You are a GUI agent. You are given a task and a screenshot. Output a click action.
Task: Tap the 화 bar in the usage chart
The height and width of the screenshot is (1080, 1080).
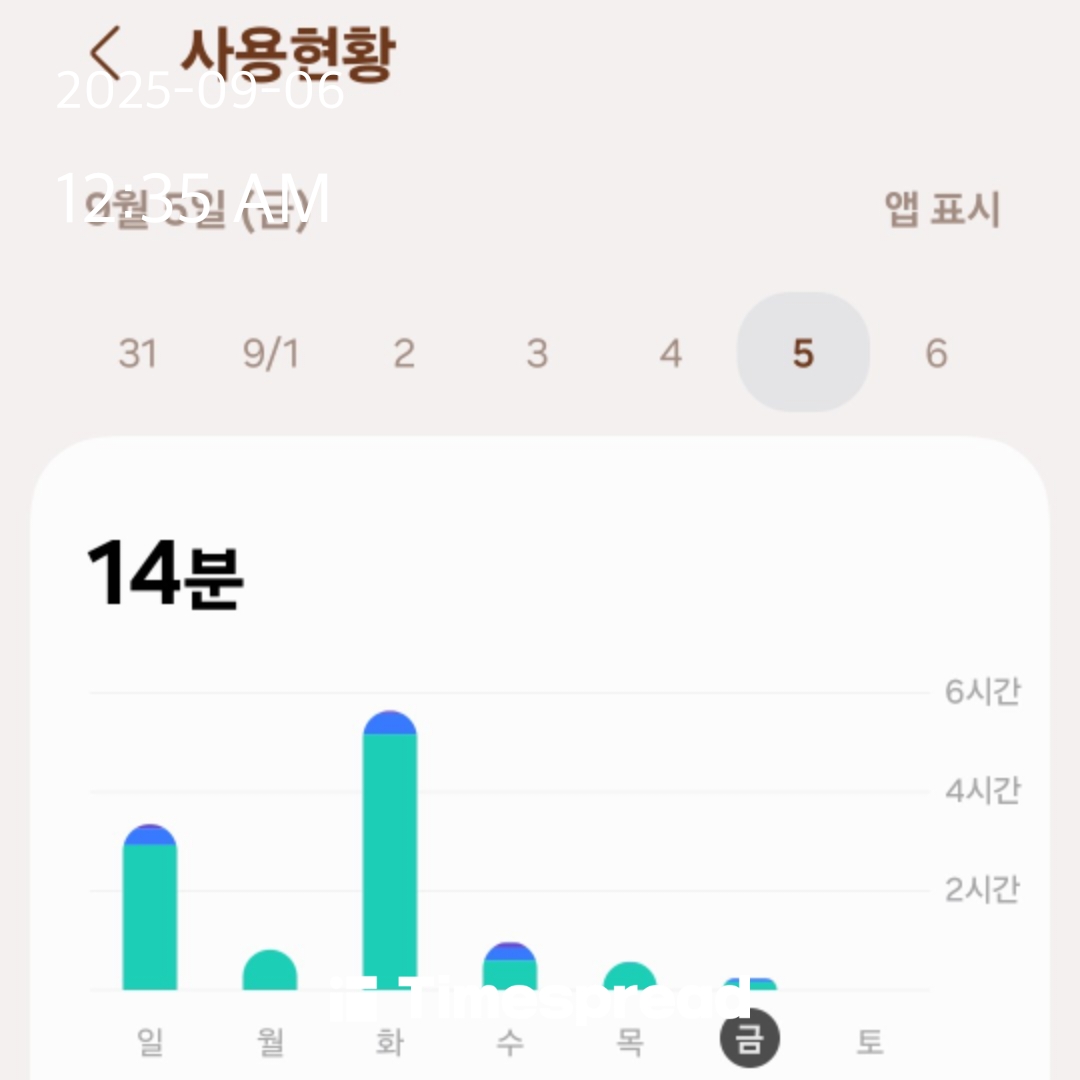point(390,860)
